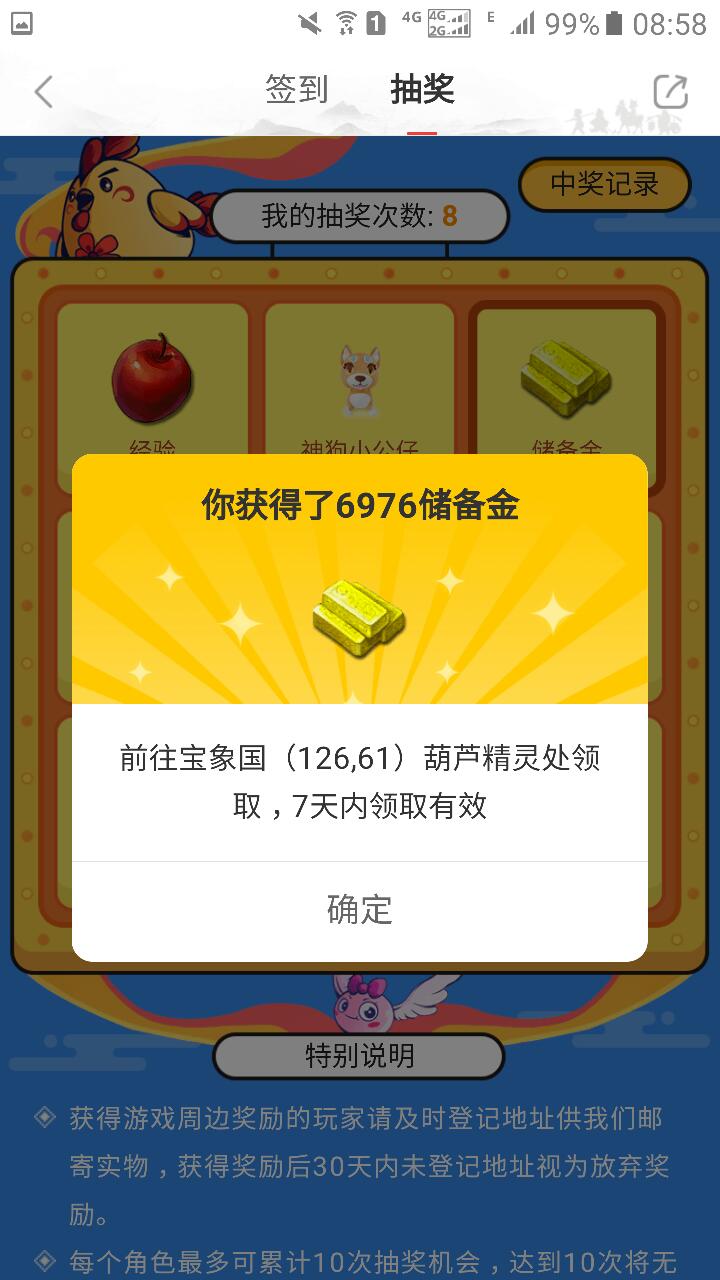
Task: Select the 抽奖 tab
Action: point(422,91)
